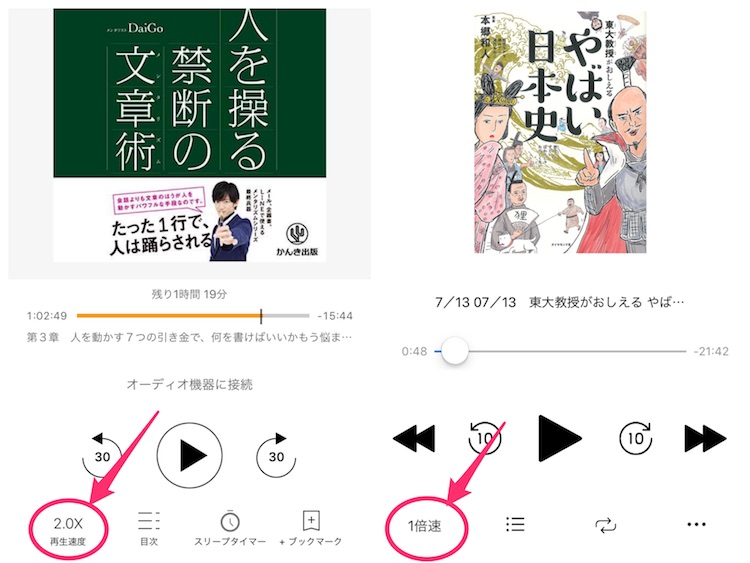The image size is (750, 563).
Task: Open the 目次 table of contents
Action: (148, 527)
